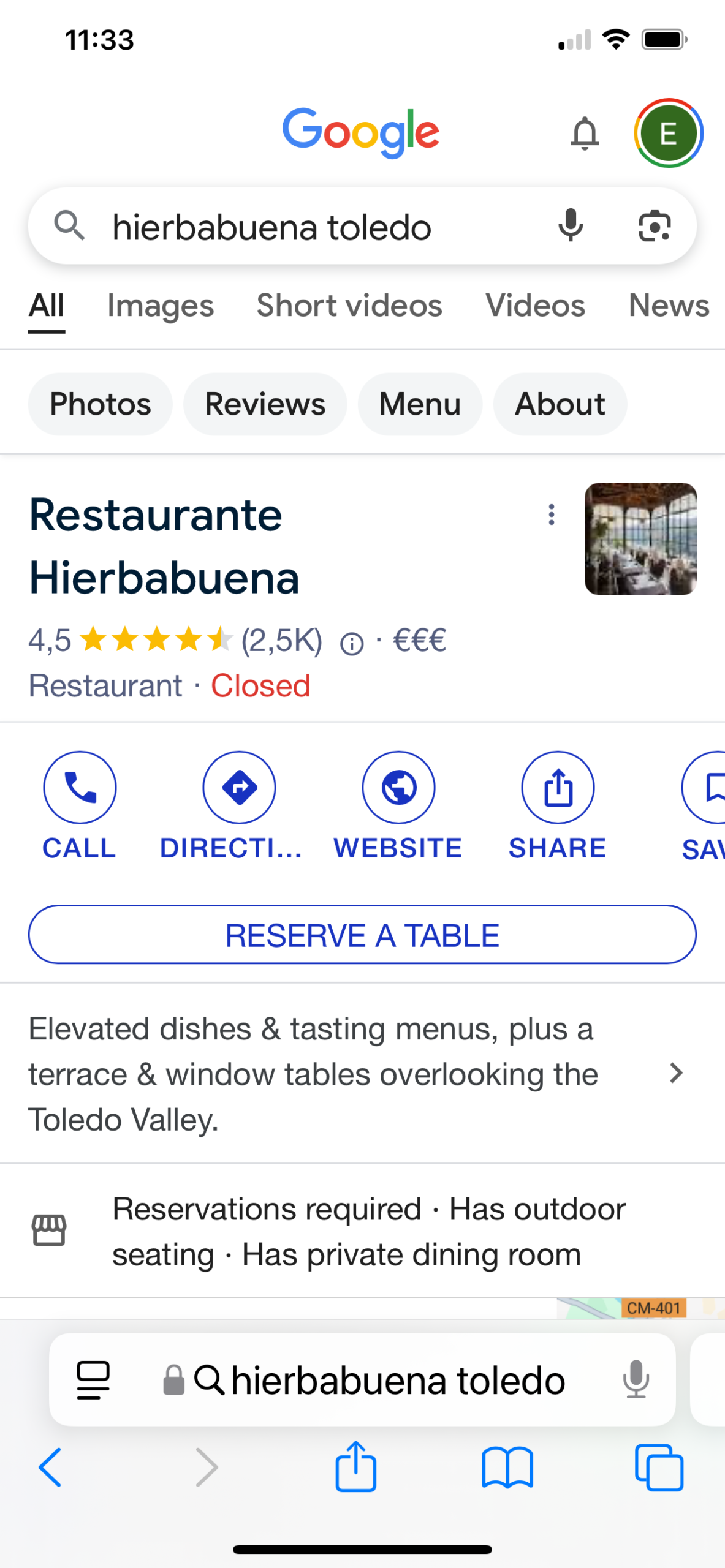Switch to the Videos tab
The height and width of the screenshot is (1568, 725).
click(x=535, y=306)
